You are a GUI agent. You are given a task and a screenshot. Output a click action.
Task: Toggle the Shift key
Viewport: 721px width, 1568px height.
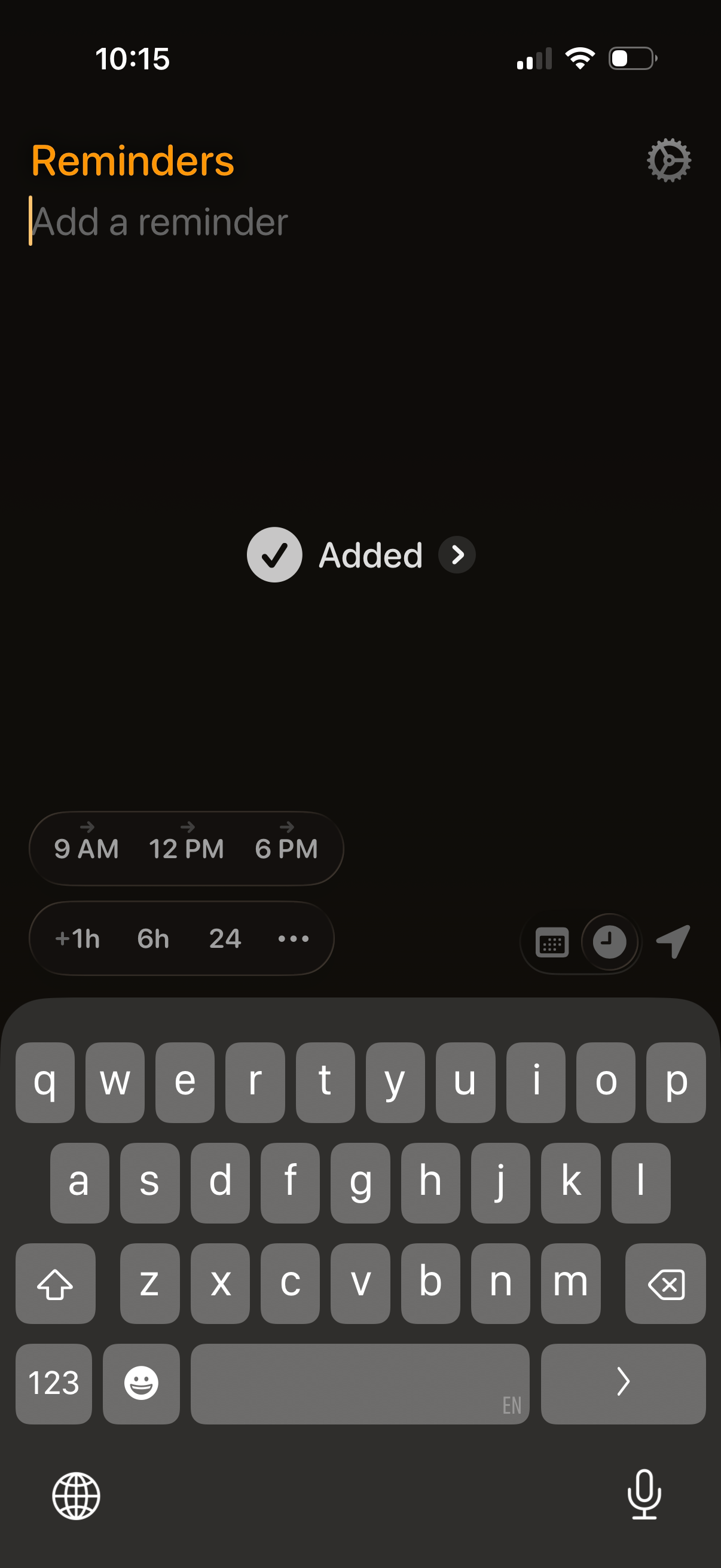pos(56,1285)
